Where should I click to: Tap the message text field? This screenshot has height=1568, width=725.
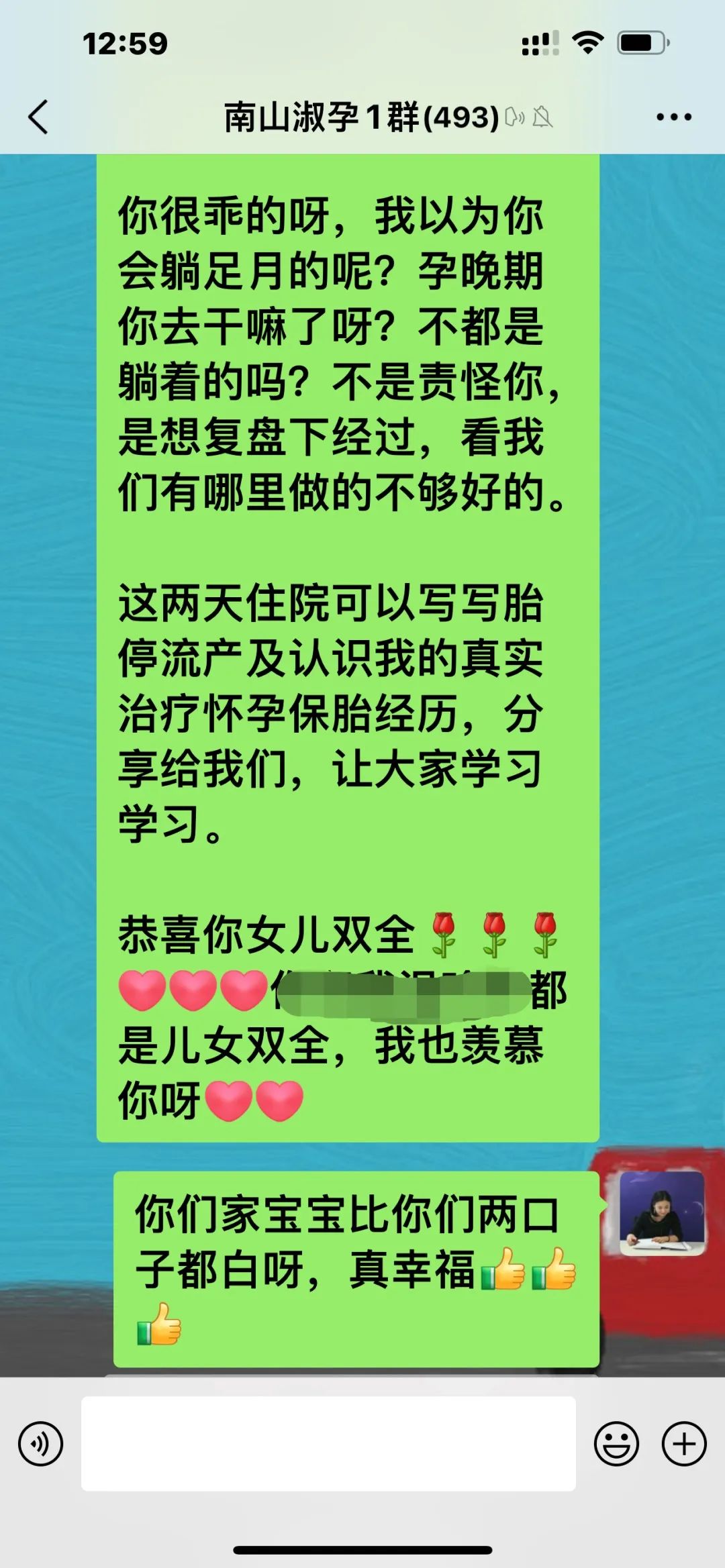tap(328, 1444)
